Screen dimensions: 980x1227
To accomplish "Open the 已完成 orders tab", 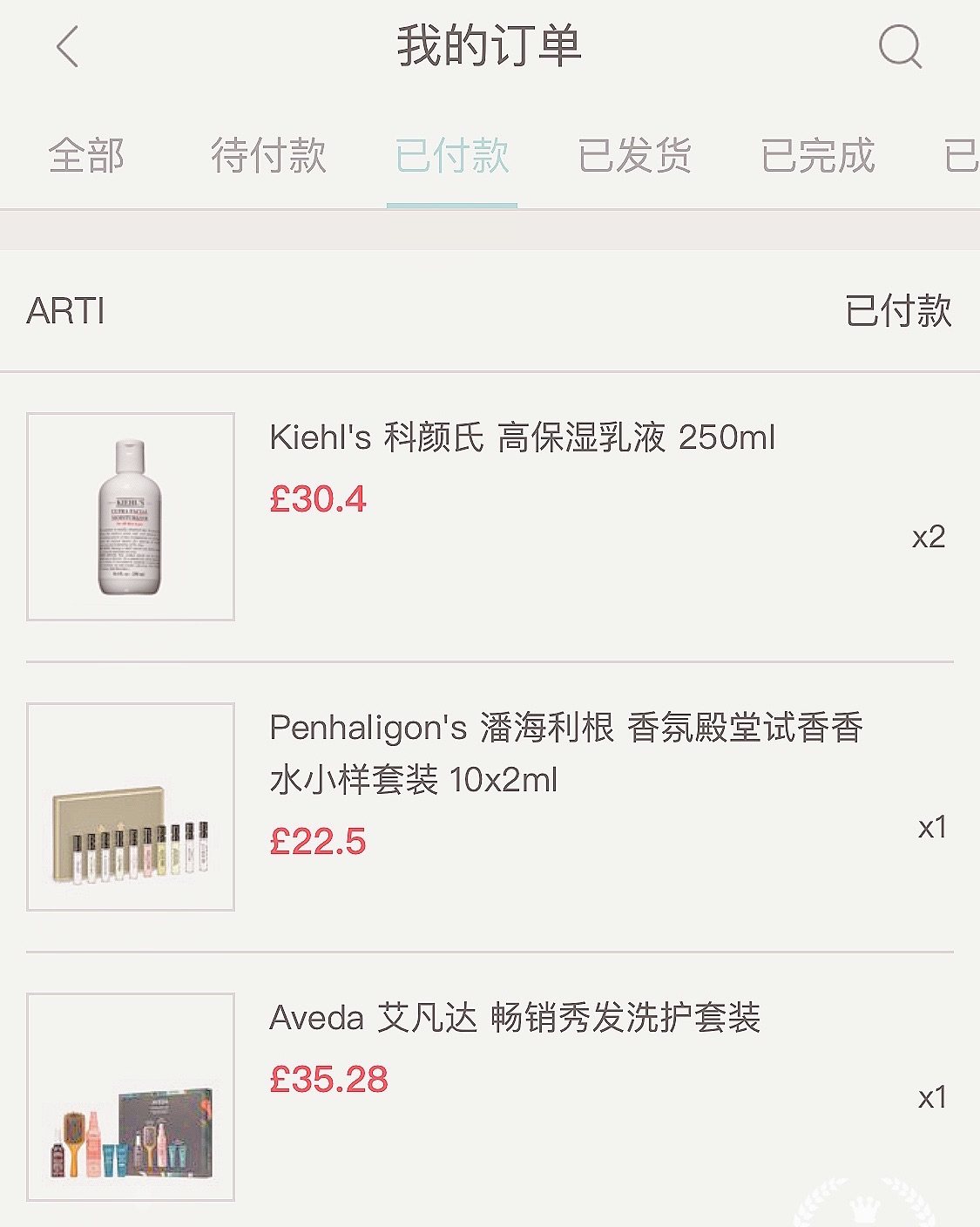I will point(817,157).
